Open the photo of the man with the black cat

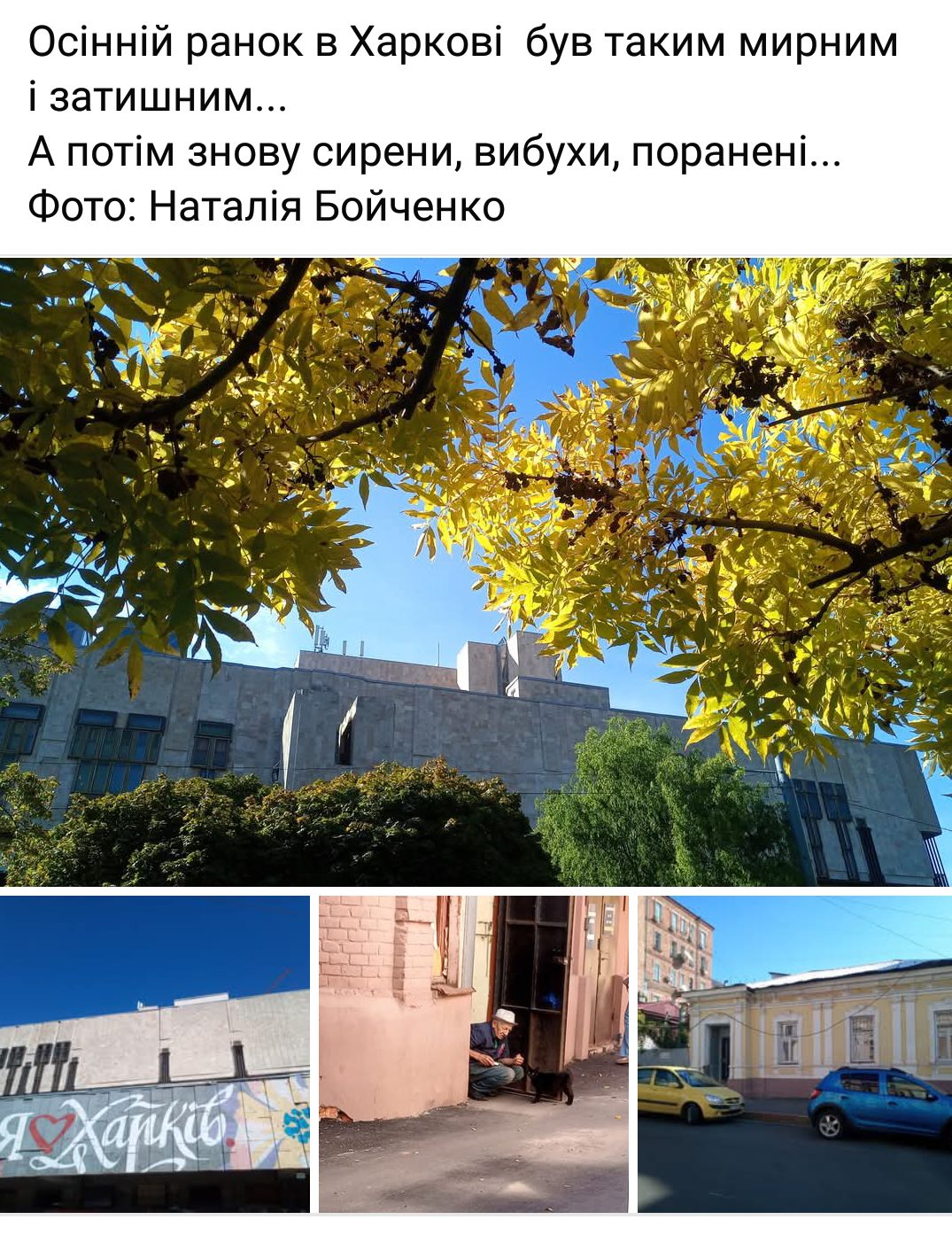point(473,1052)
